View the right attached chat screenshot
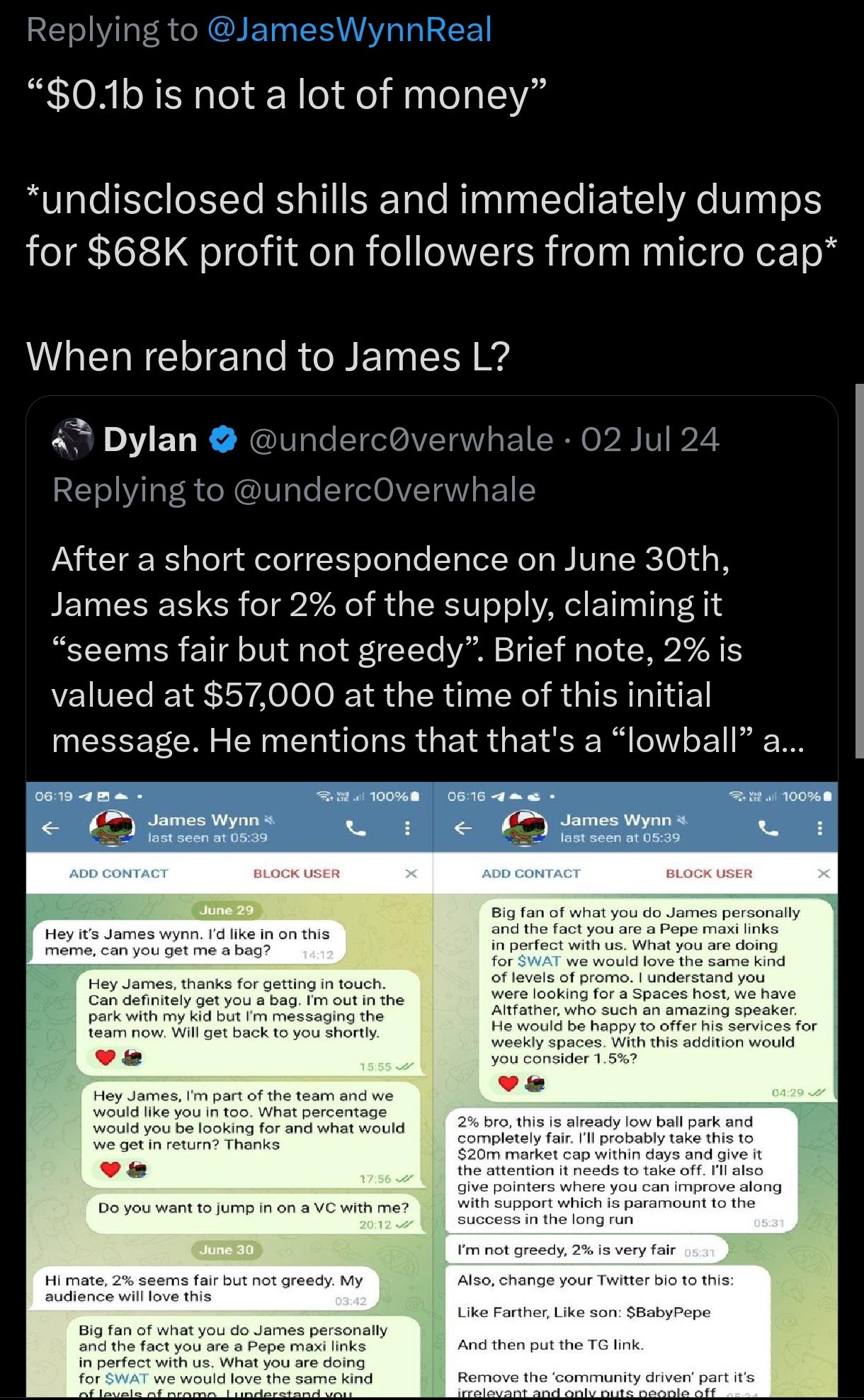The image size is (864, 1400). 635,1091
